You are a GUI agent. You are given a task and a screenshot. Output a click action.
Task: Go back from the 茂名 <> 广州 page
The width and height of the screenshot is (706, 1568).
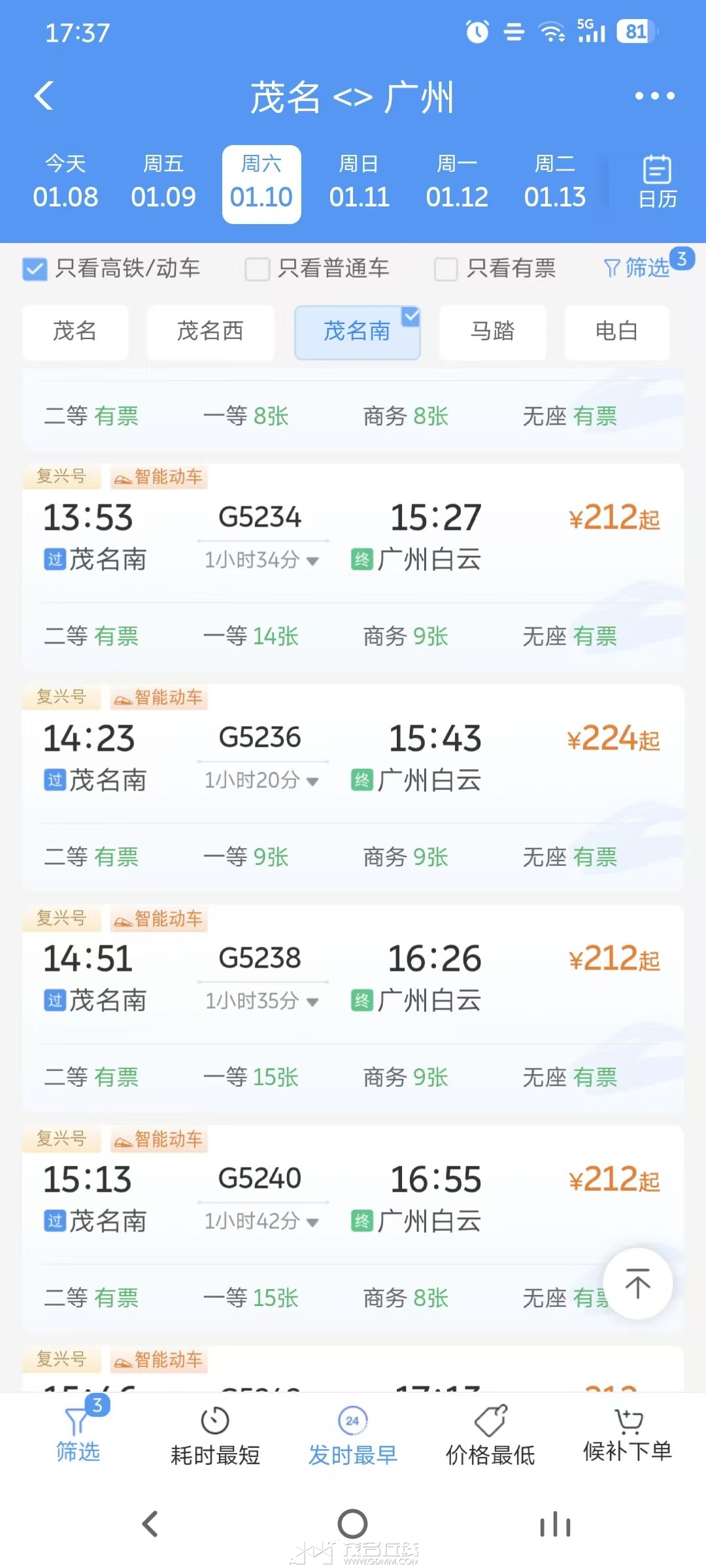click(44, 97)
